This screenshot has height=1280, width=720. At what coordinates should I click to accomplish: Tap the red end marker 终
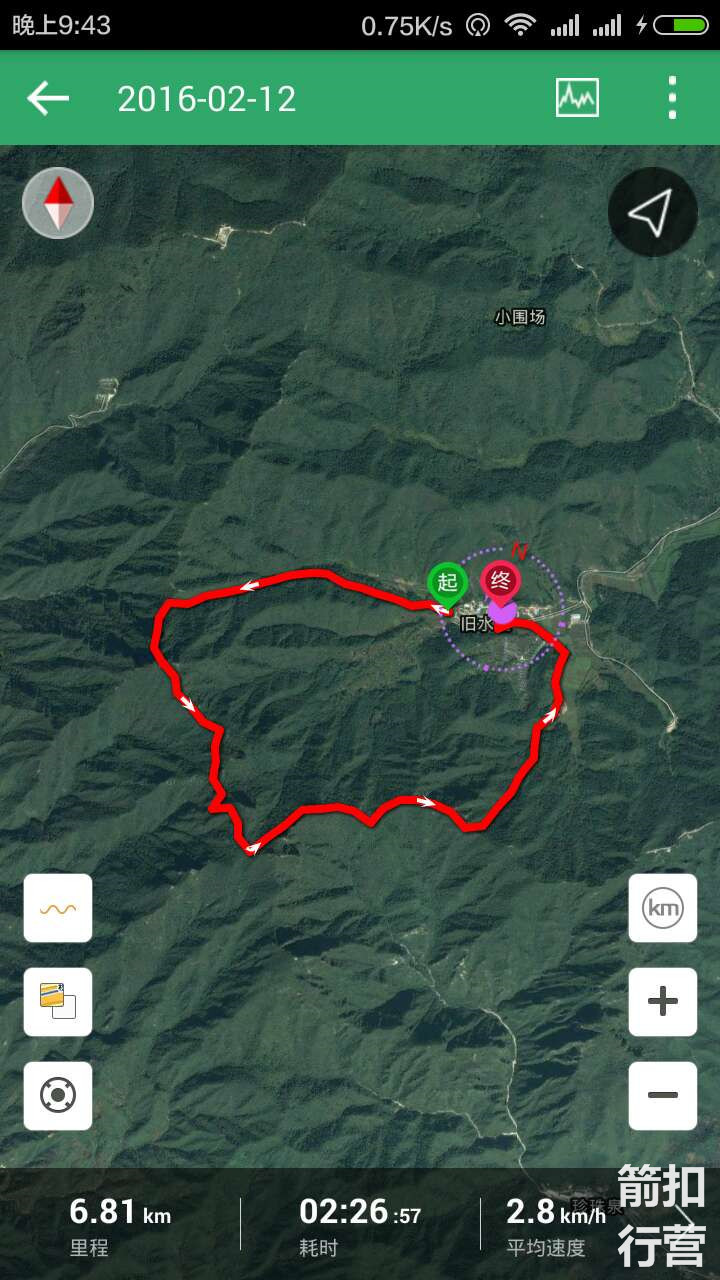coord(500,581)
